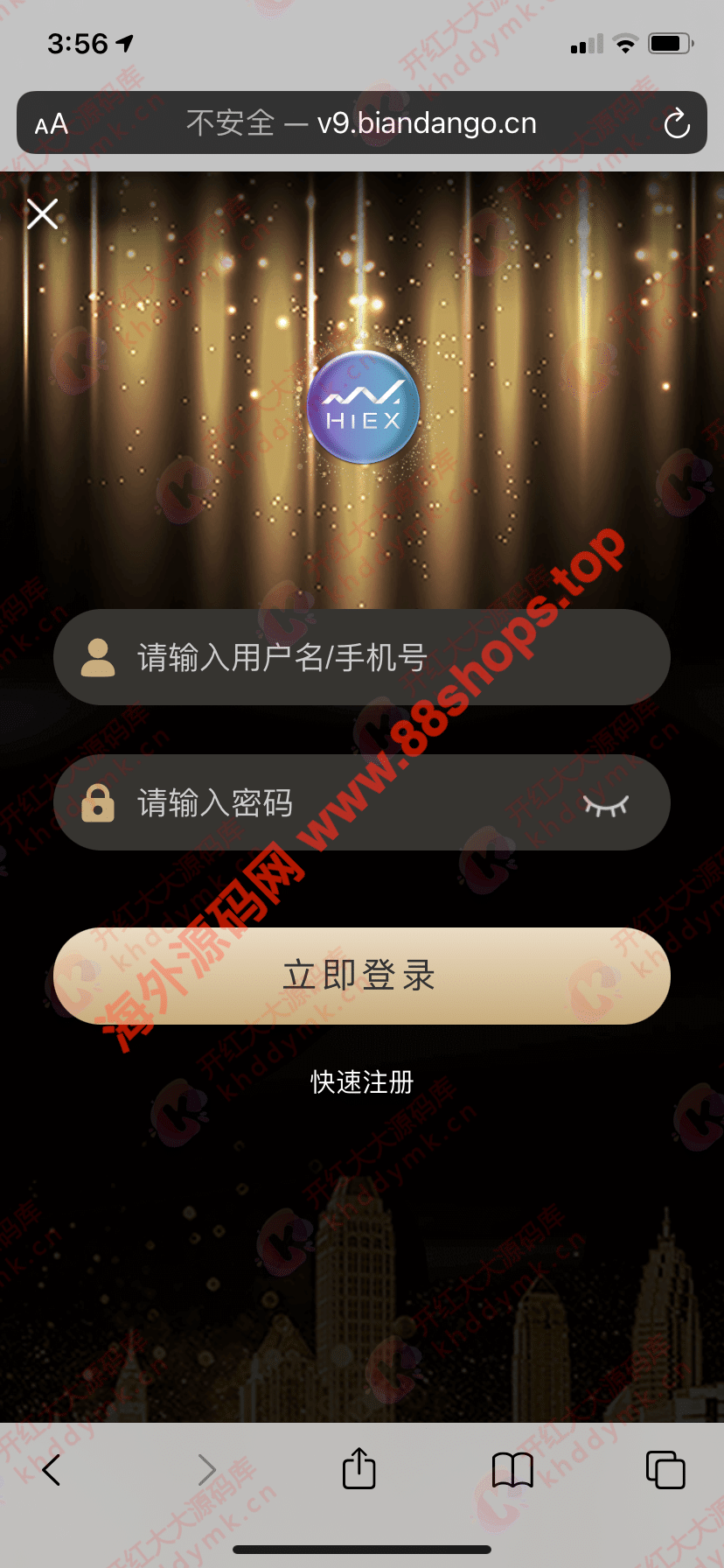Image resolution: width=724 pixels, height=1568 pixels.
Task: Tap the 立即登录 login button
Action: coord(362,976)
